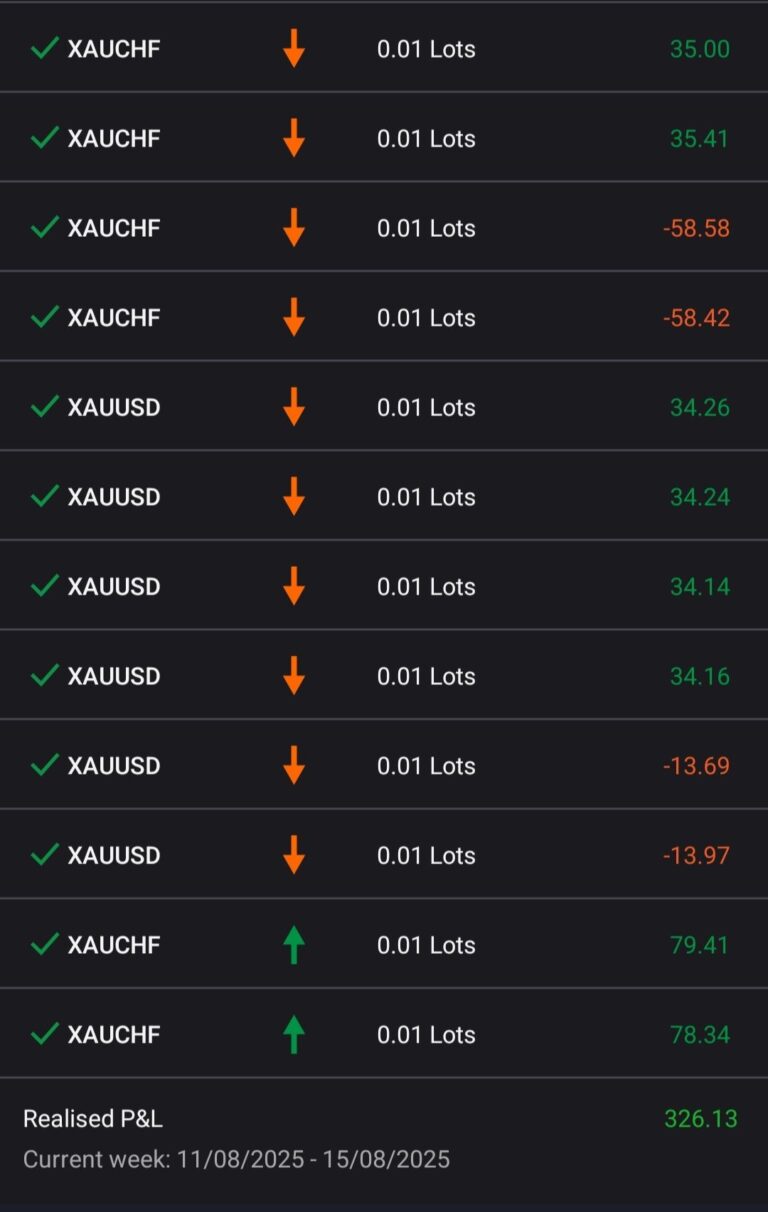Viewport: 768px width, 1212px height.
Task: Open the XAUCHF buy trade with 79.41
Action: click(x=384, y=945)
